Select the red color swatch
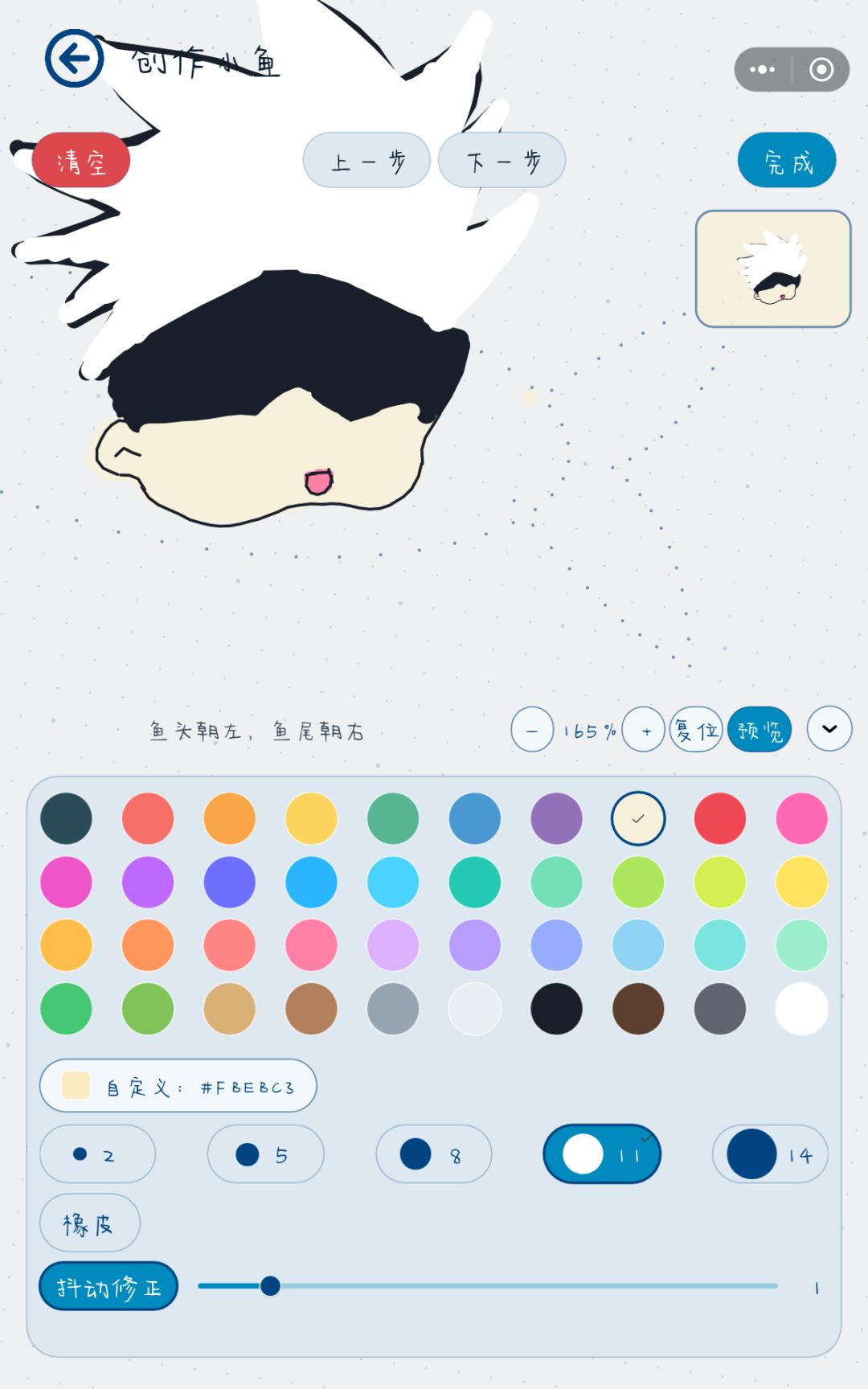 tap(719, 818)
